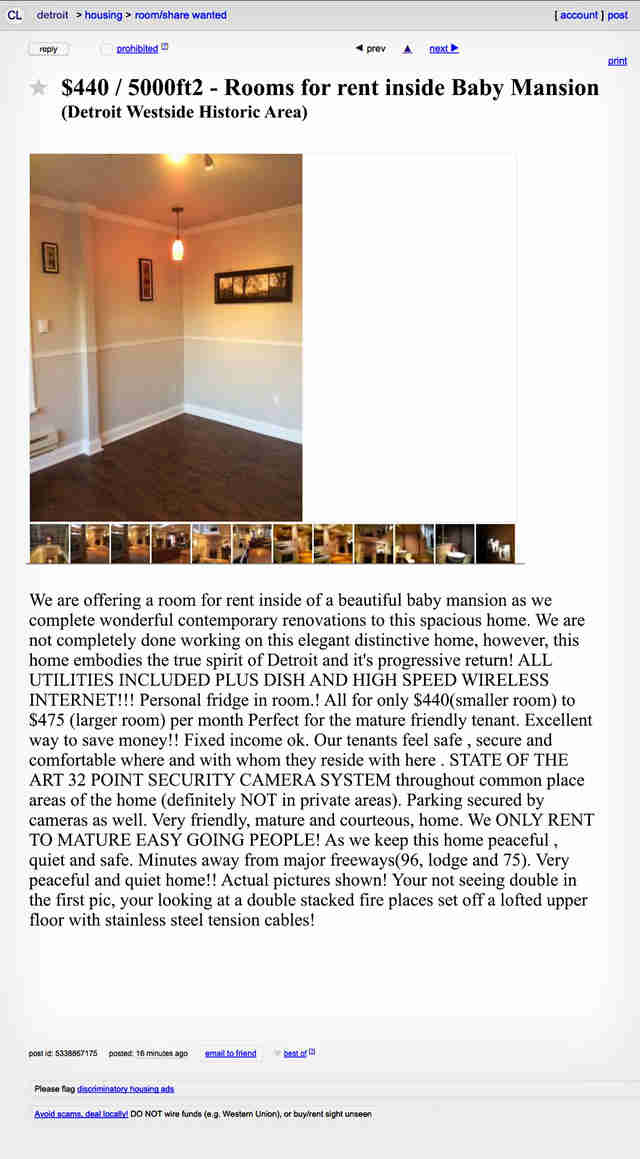
Task: Reply to this listing
Action: click(48, 49)
